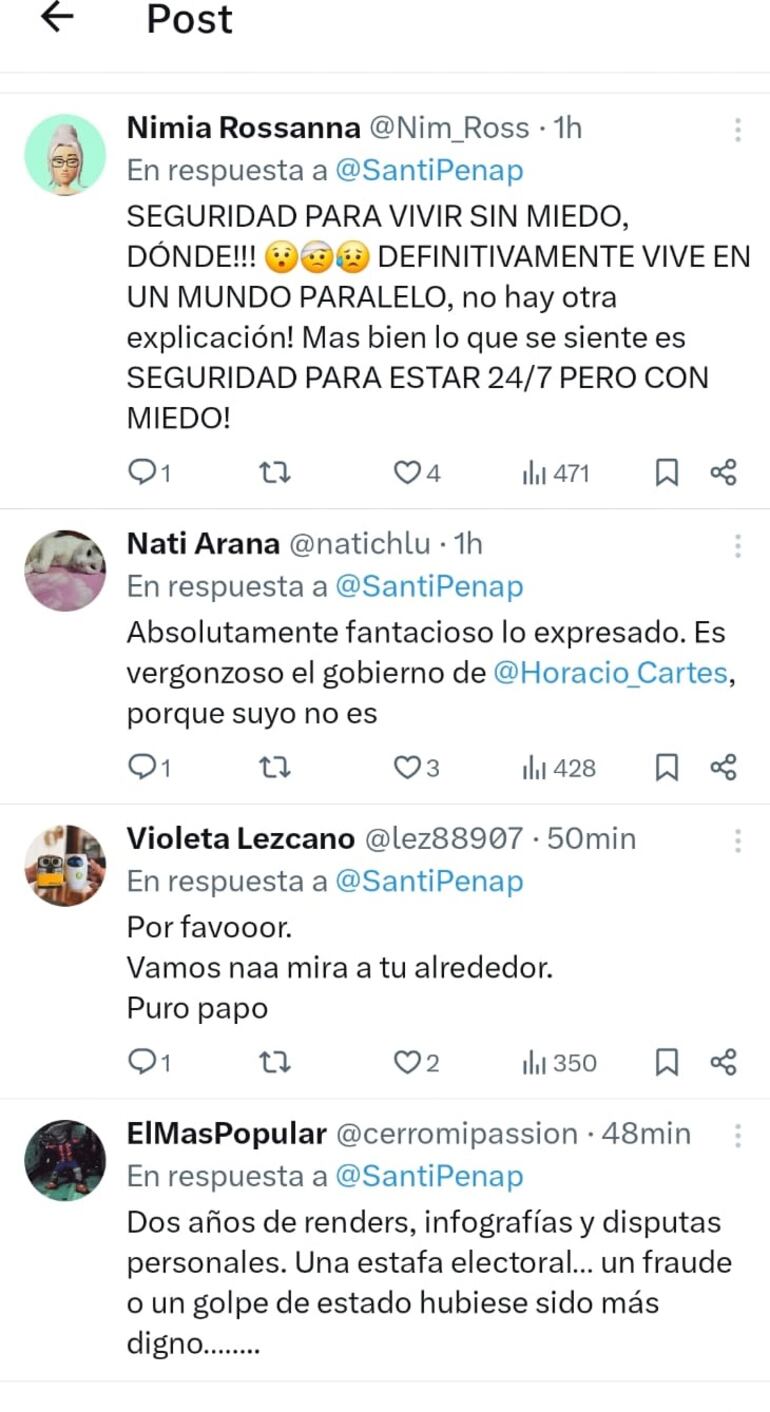Reply to Nati Arana's comment

pyautogui.click(x=144, y=767)
